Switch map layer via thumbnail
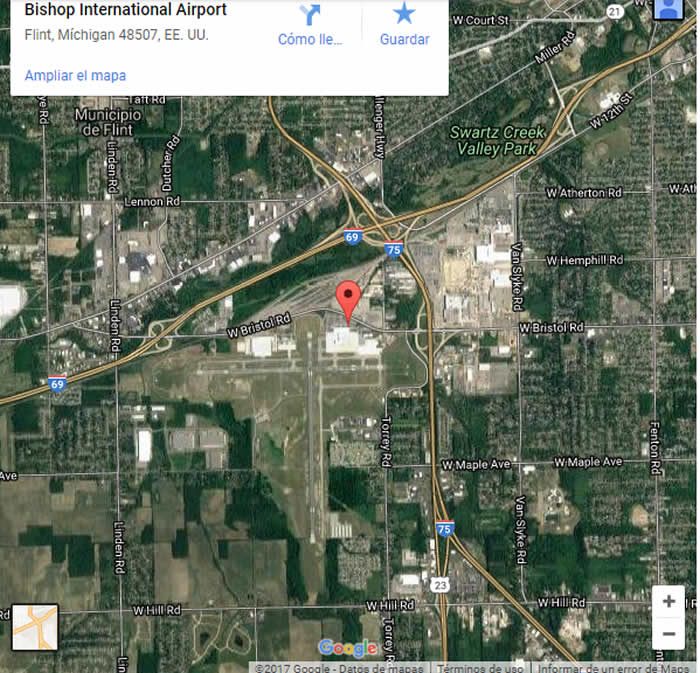The image size is (700, 673). tap(35, 627)
